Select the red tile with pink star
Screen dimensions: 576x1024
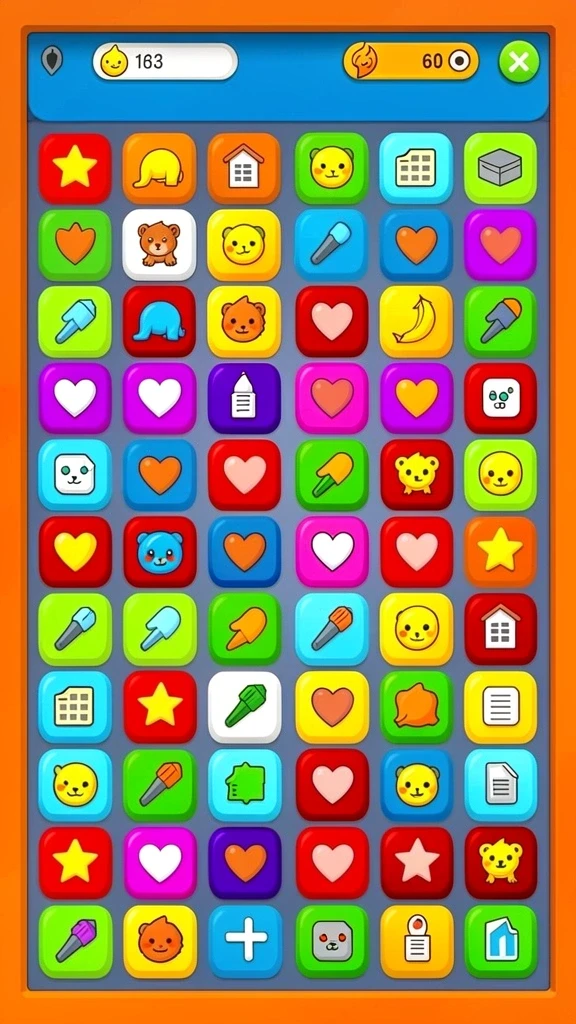coord(417,862)
